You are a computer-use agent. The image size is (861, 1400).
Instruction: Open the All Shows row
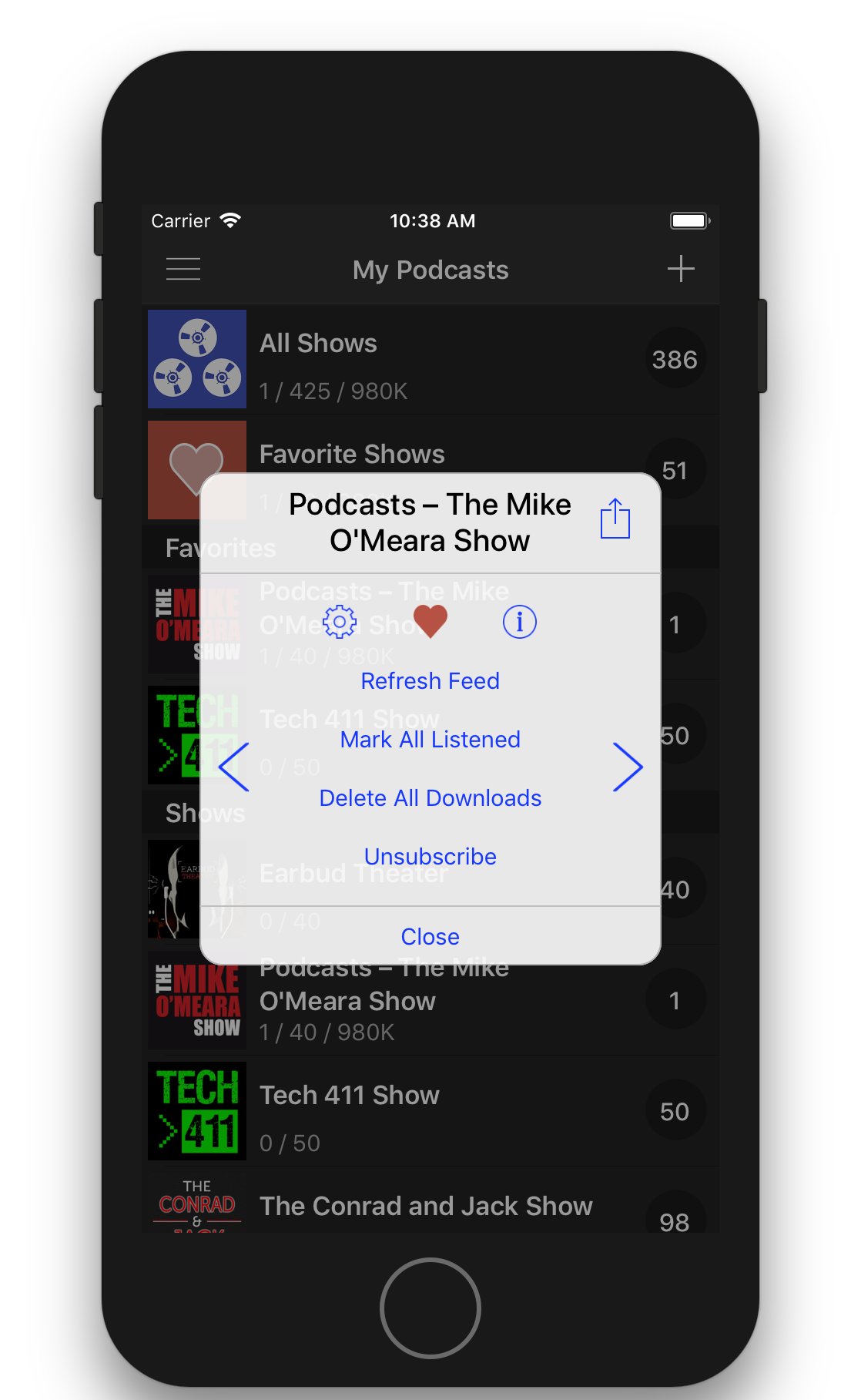(x=430, y=359)
